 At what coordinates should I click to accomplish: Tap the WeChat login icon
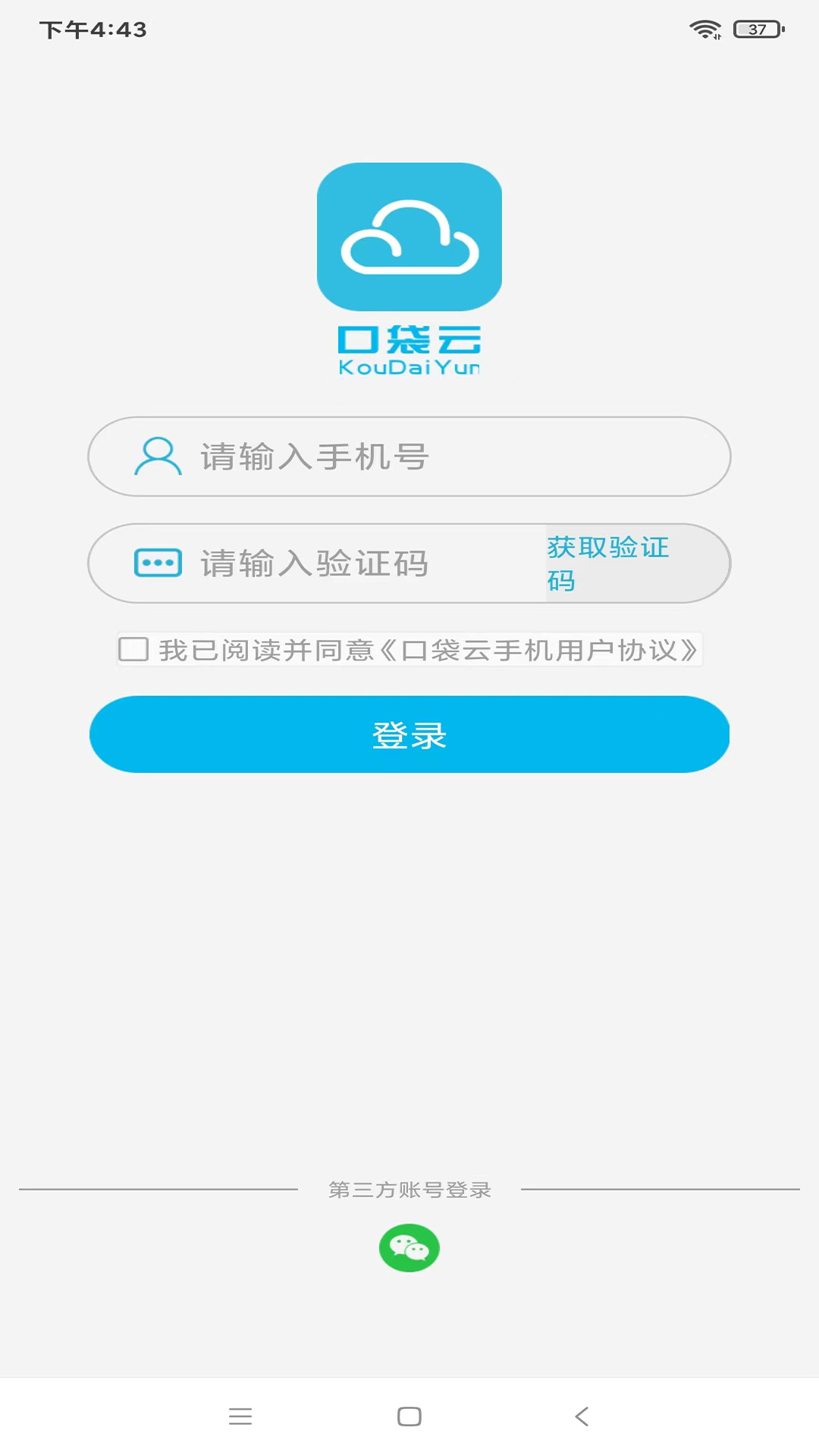click(409, 1247)
